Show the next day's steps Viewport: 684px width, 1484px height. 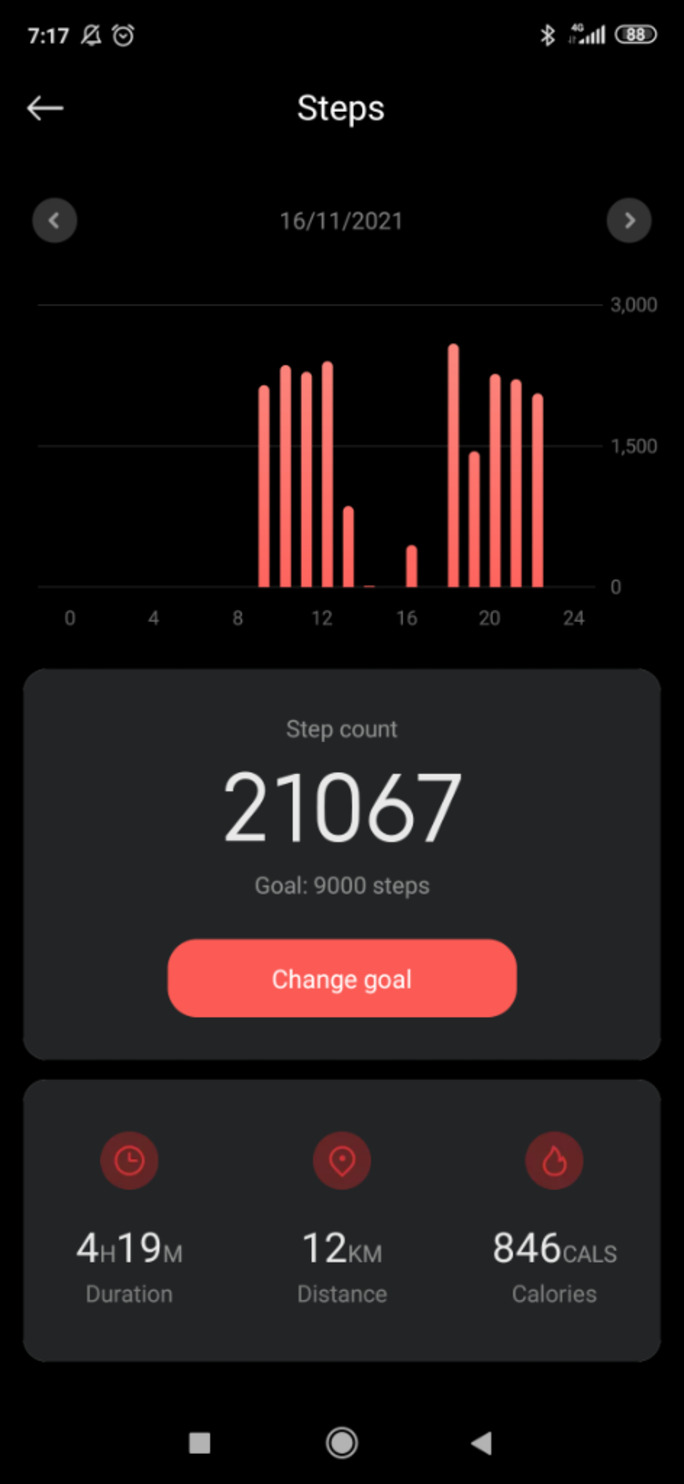pos(629,221)
